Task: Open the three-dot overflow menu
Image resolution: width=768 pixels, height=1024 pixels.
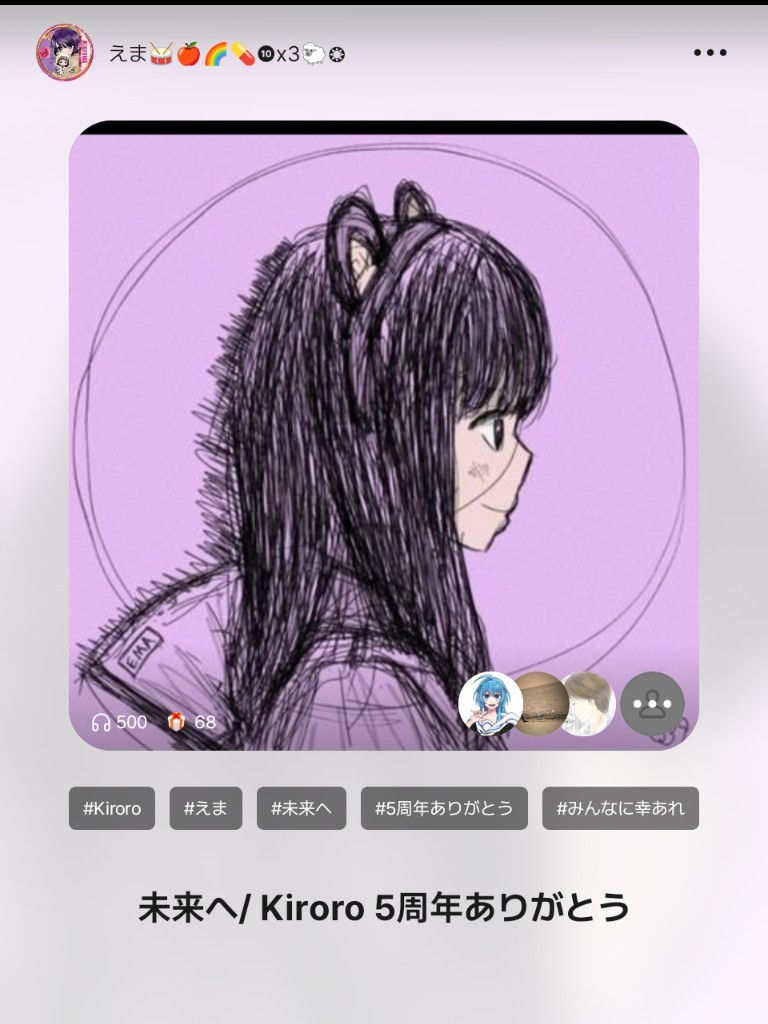Action: [x=710, y=53]
